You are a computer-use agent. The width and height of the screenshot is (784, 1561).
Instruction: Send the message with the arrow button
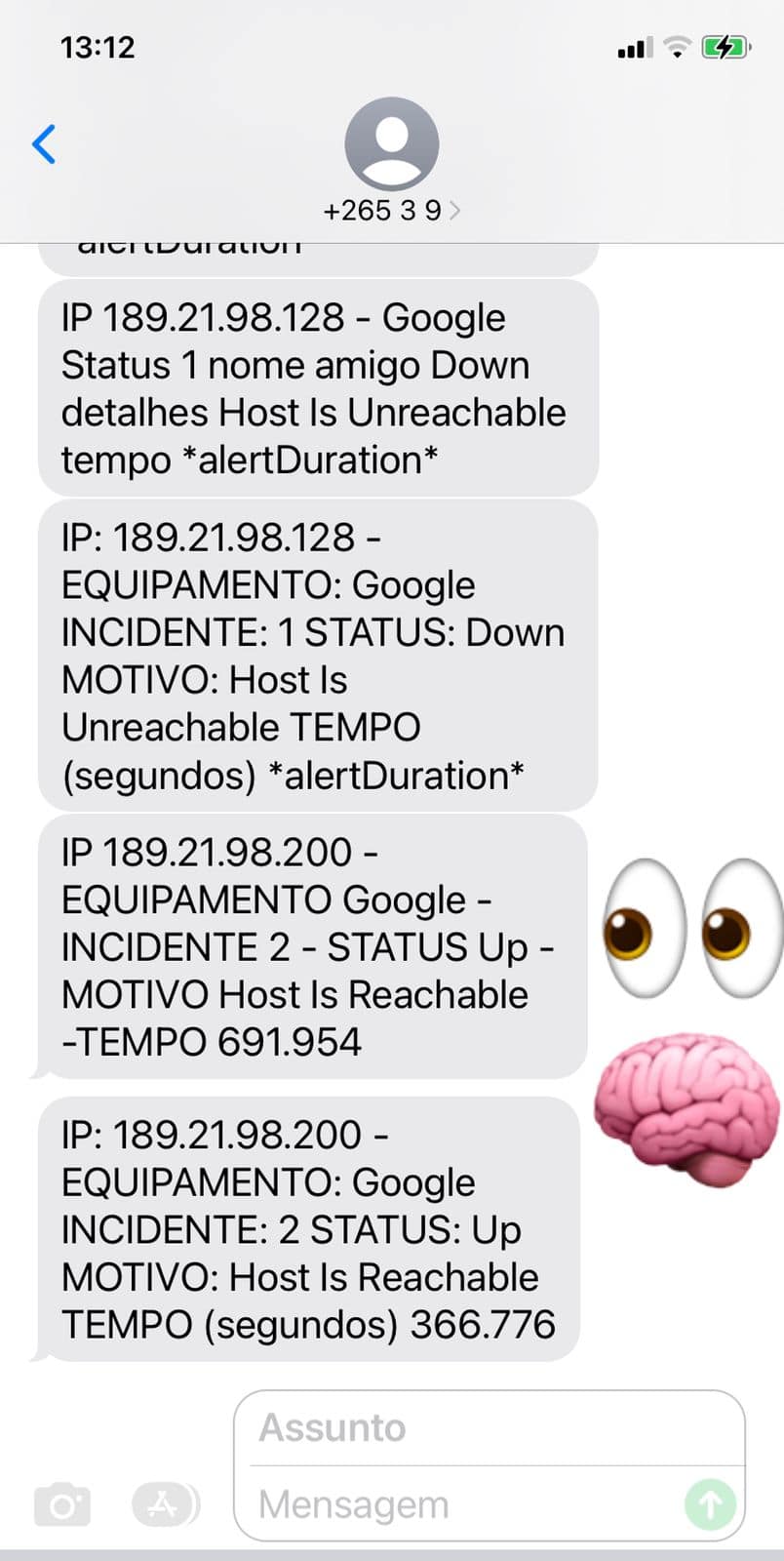[x=710, y=1504]
